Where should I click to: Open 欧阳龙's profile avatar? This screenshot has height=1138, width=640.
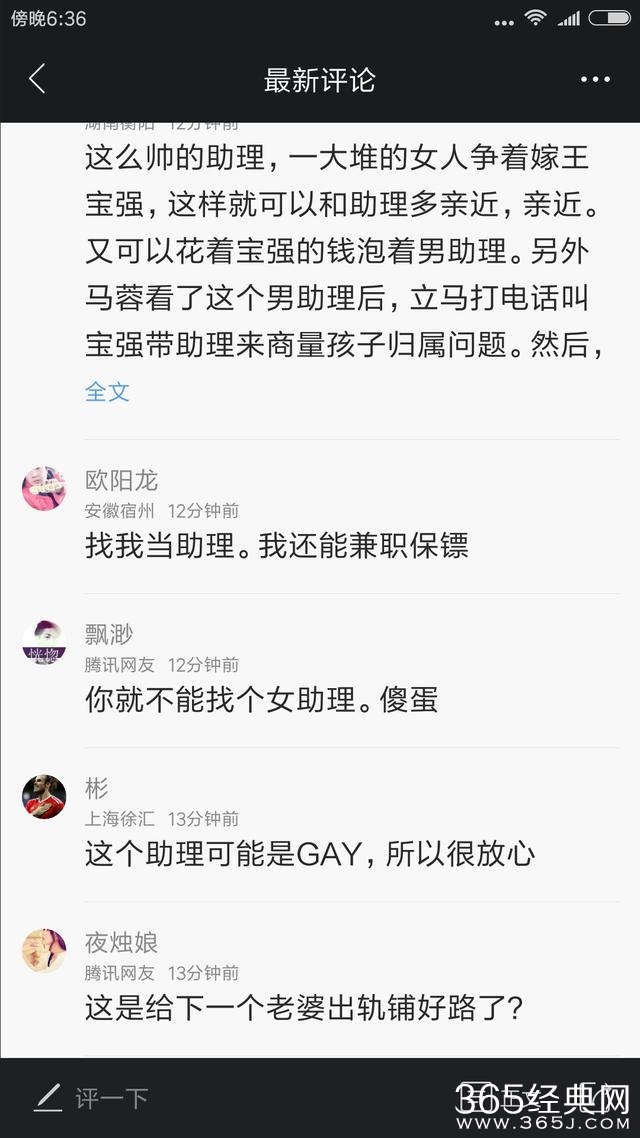pyautogui.click(x=44, y=488)
